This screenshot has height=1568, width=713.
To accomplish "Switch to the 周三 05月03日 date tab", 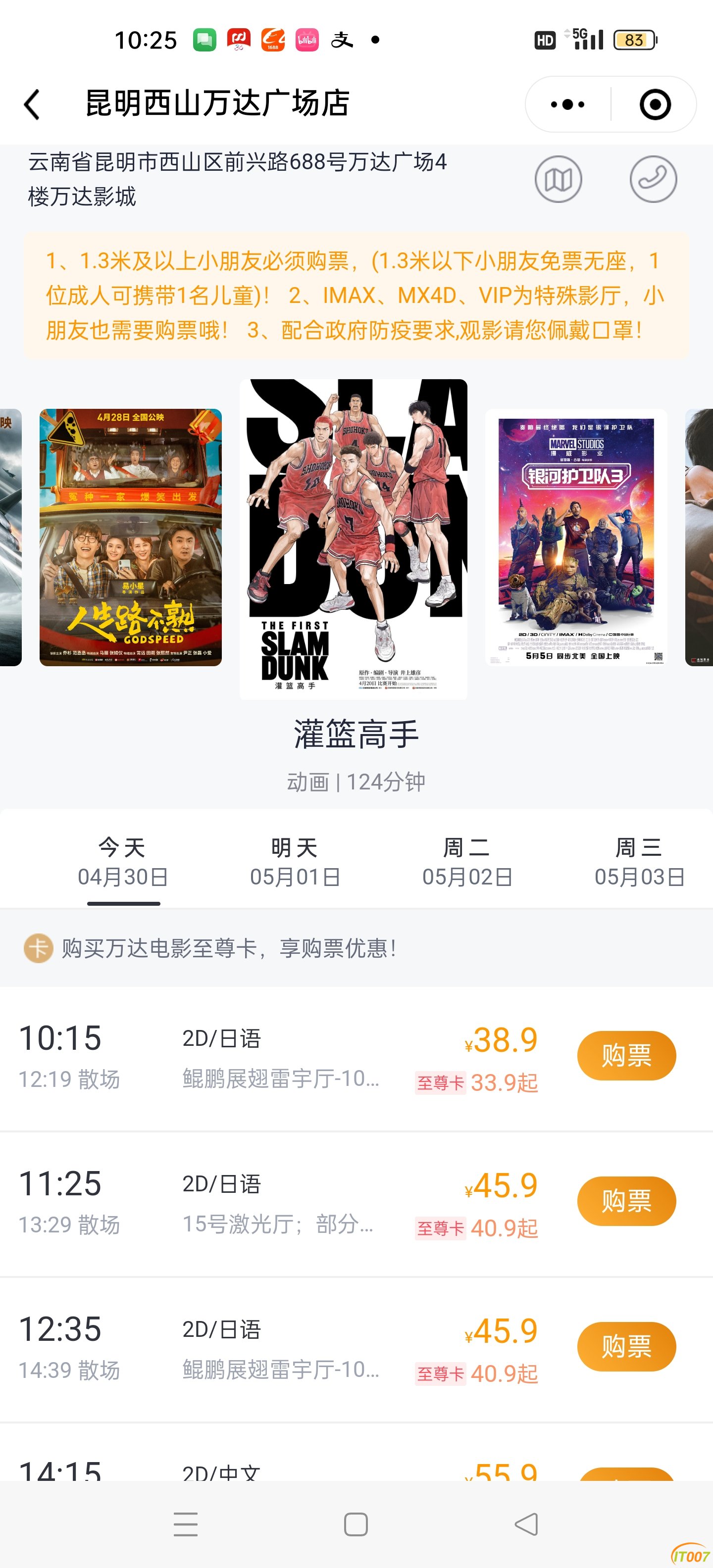I will 639,862.
